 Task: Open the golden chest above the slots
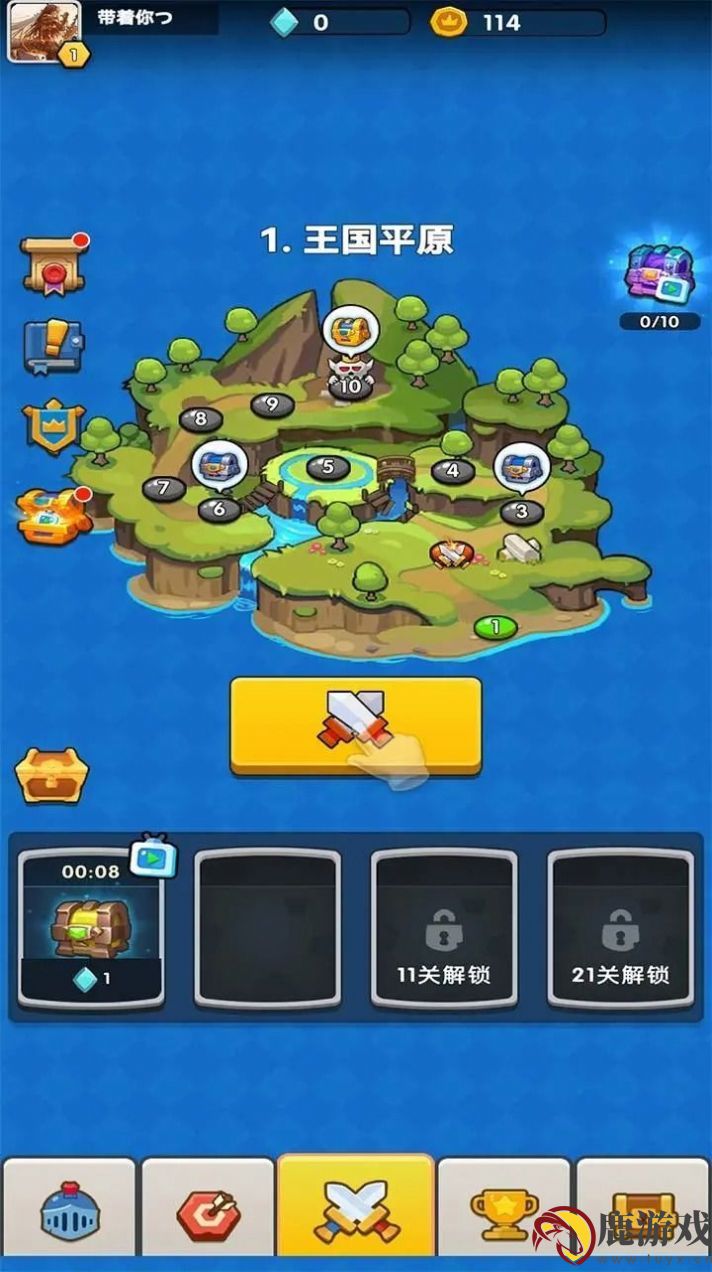[51, 775]
